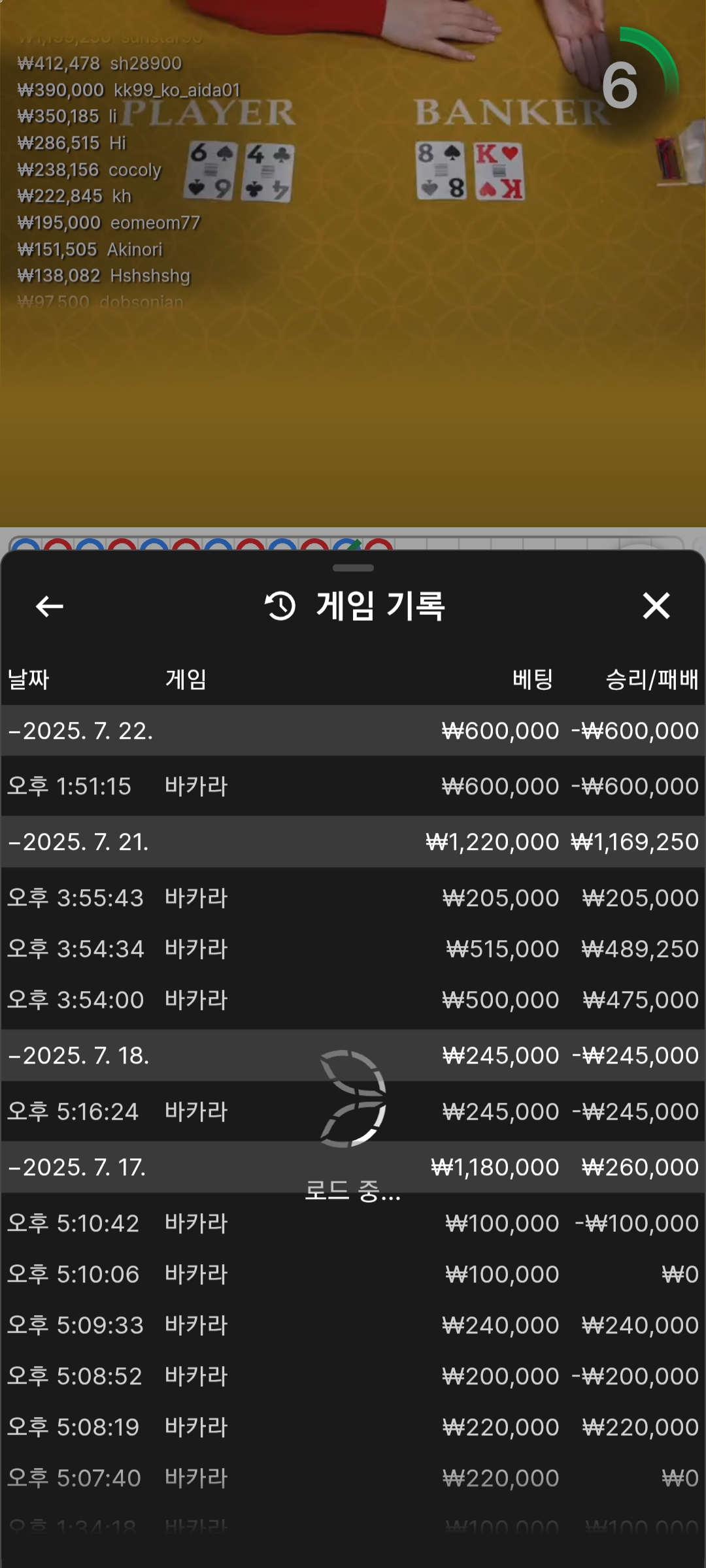Screen dimensions: 706x1568
Task: Open the 오후 5:10:06 baccarat record
Action: (353, 1274)
